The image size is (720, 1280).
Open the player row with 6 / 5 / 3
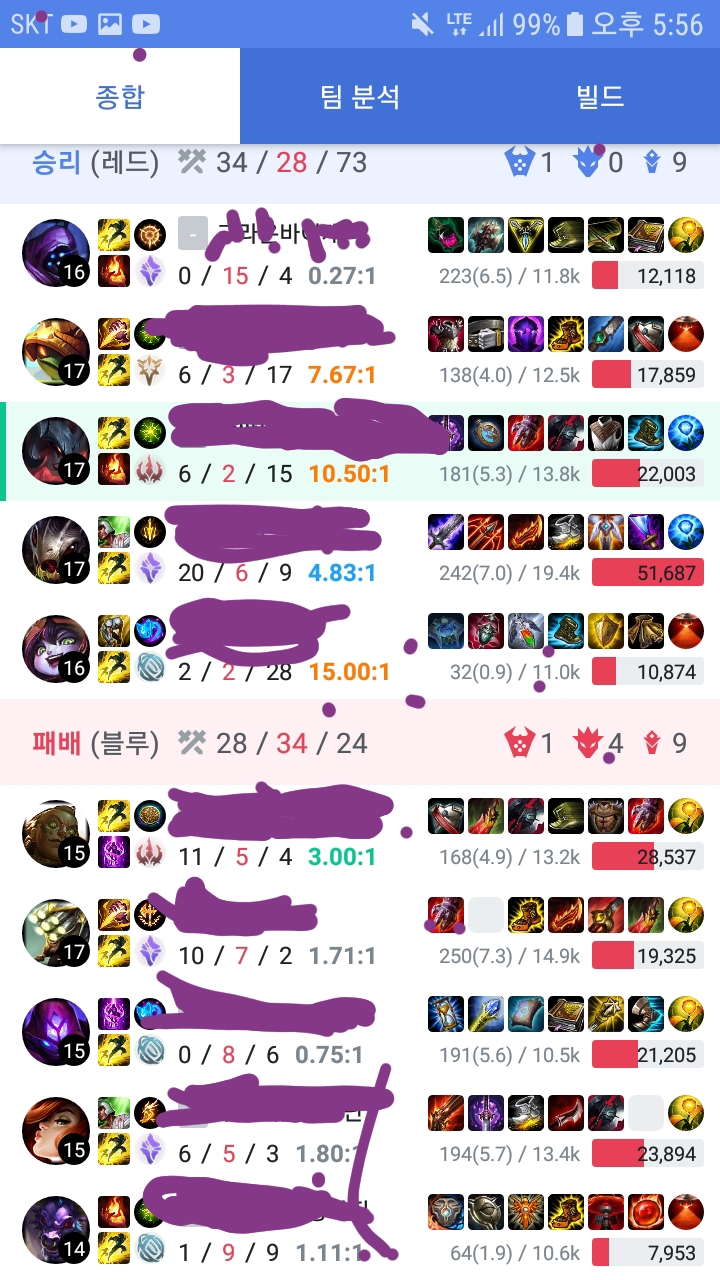coord(360,1132)
